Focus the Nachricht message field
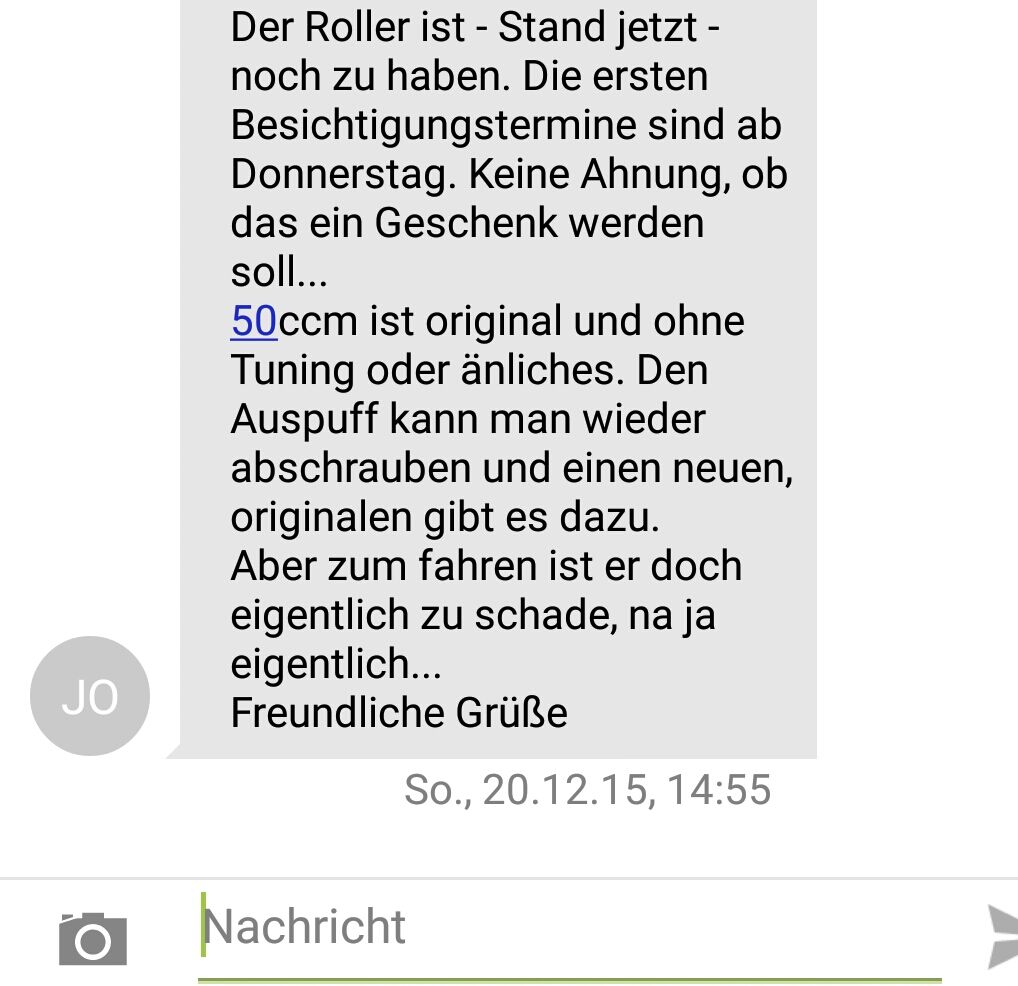 [x=570, y=928]
